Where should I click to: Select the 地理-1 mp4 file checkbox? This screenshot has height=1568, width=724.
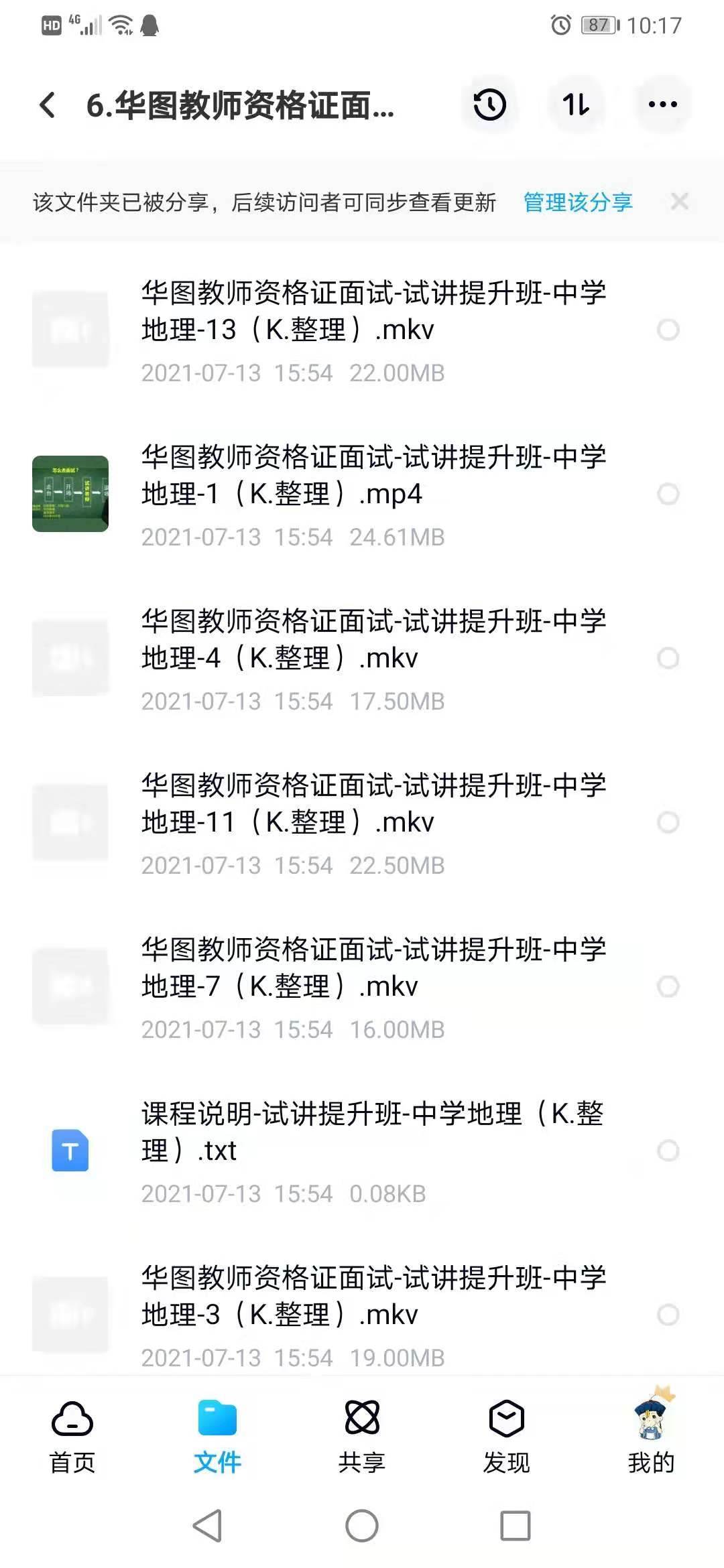(668, 494)
